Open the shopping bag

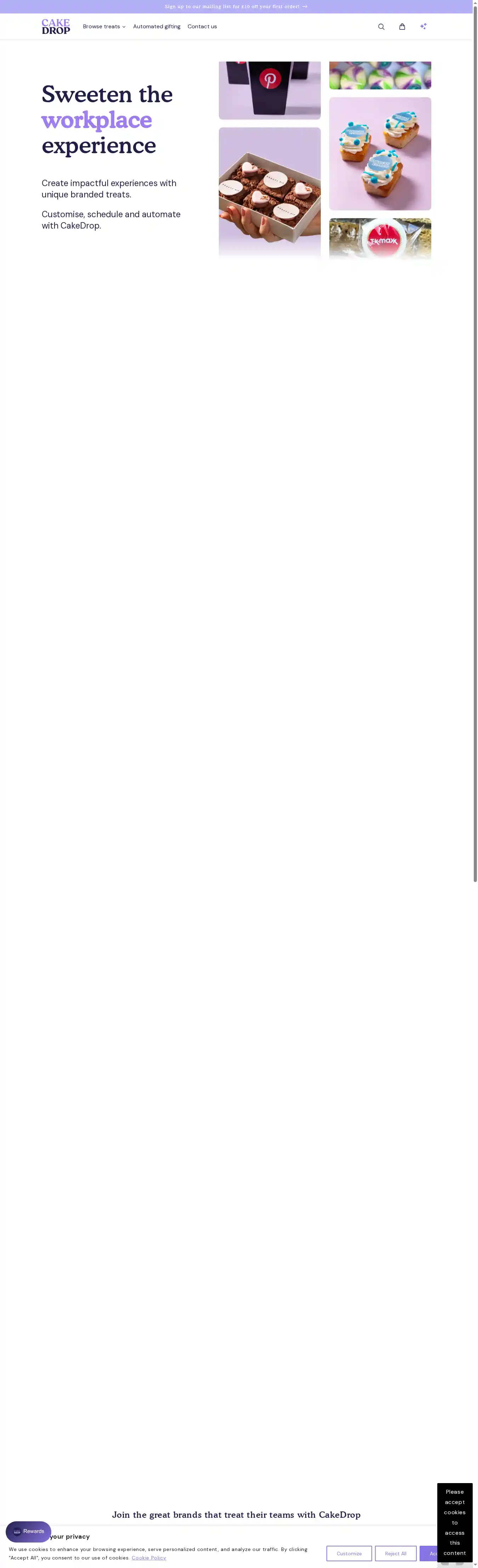point(402,27)
